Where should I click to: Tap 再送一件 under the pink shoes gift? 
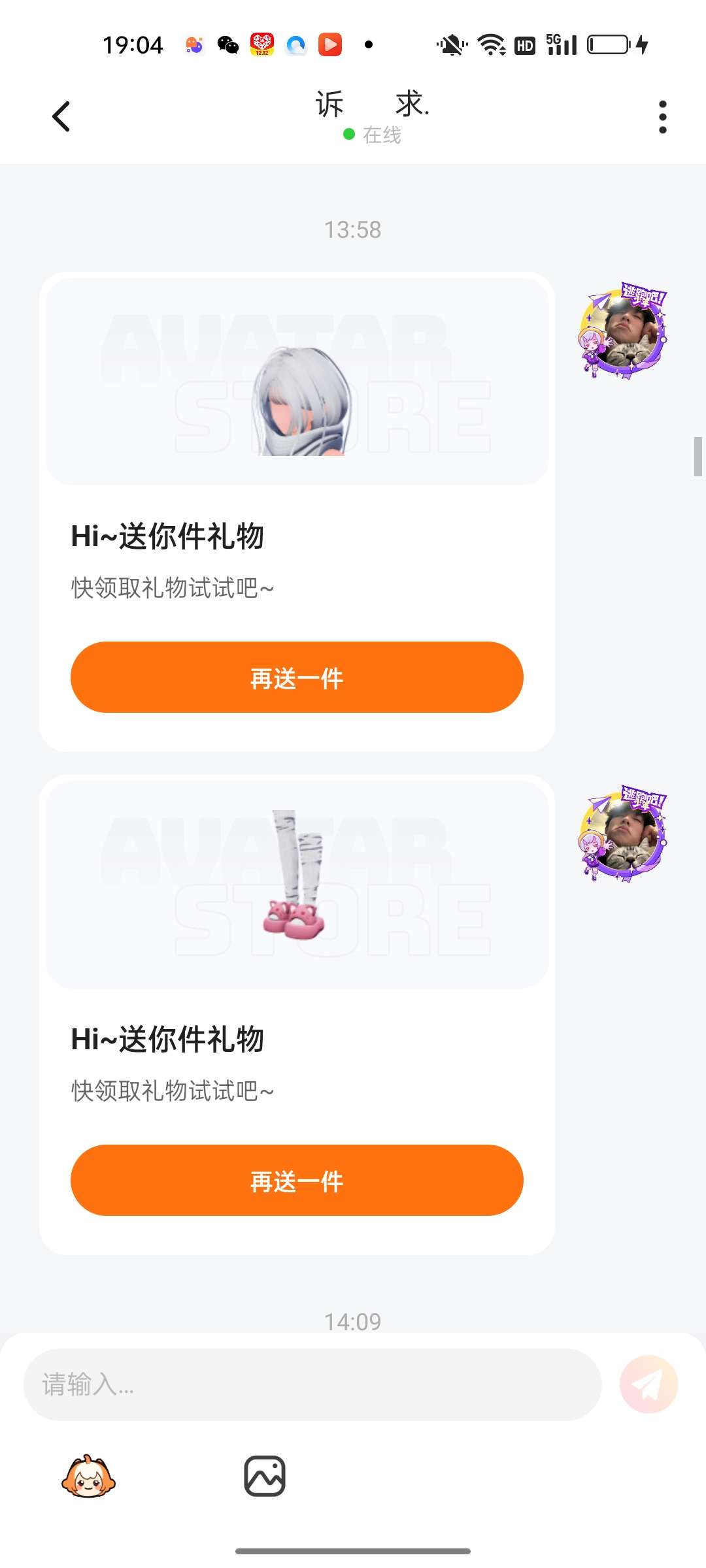297,1181
